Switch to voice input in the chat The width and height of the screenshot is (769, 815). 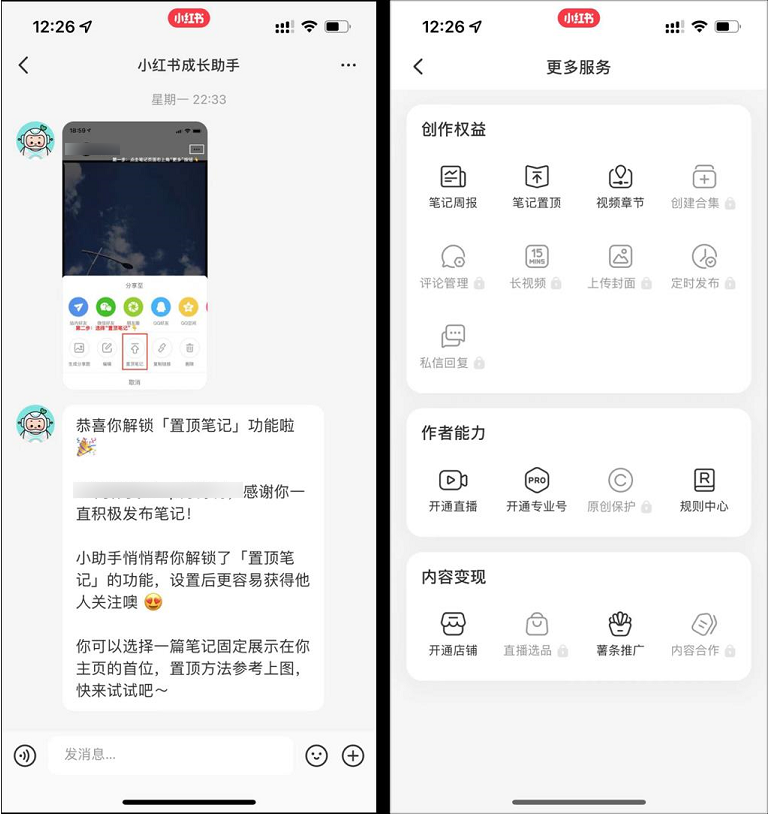click(x=25, y=755)
